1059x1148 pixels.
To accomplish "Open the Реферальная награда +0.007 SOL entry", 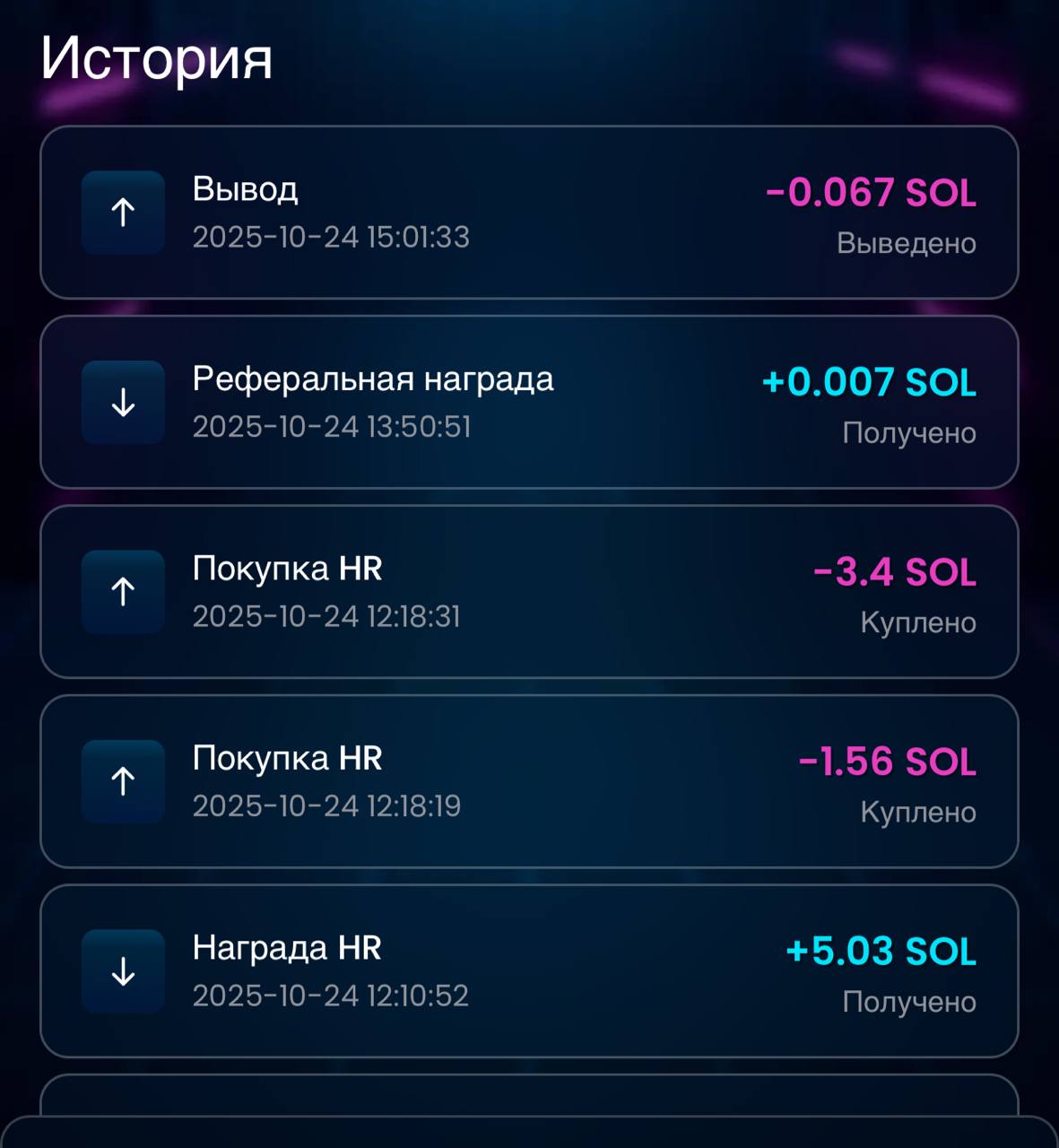I will tap(529, 402).
